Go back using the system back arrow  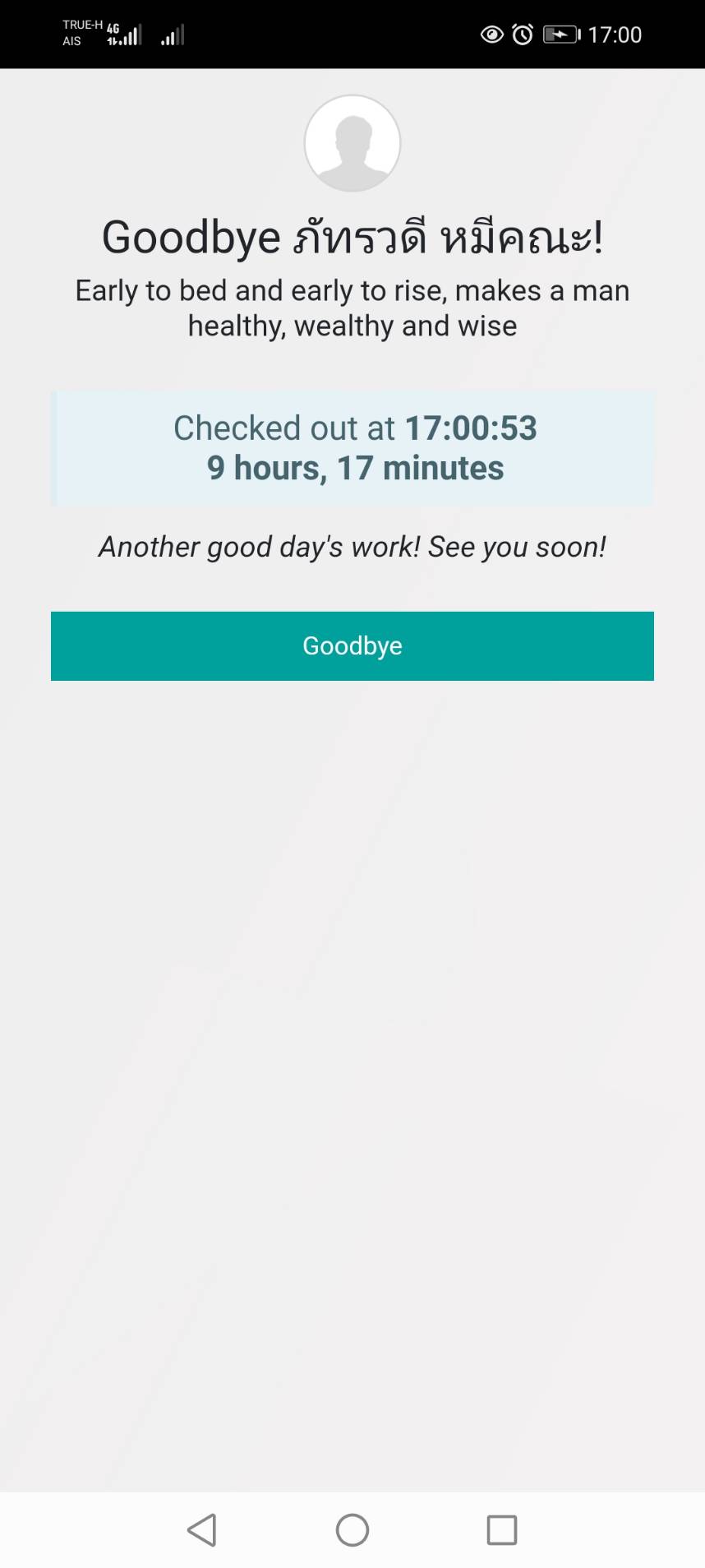202,1530
